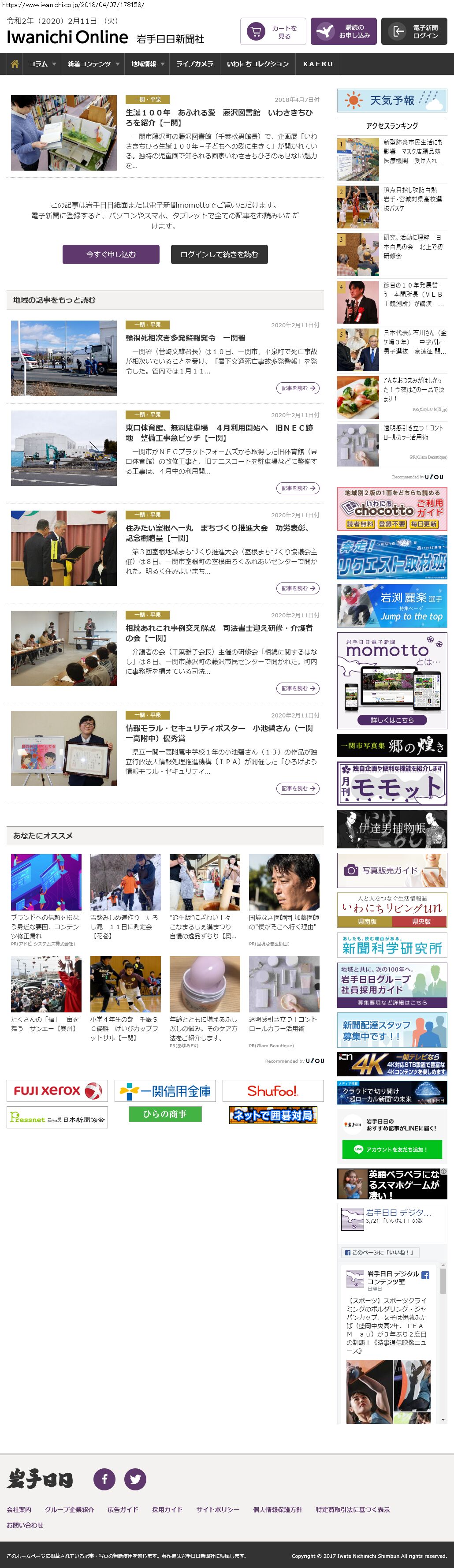Open the home icon in navigation bar

click(x=15, y=64)
